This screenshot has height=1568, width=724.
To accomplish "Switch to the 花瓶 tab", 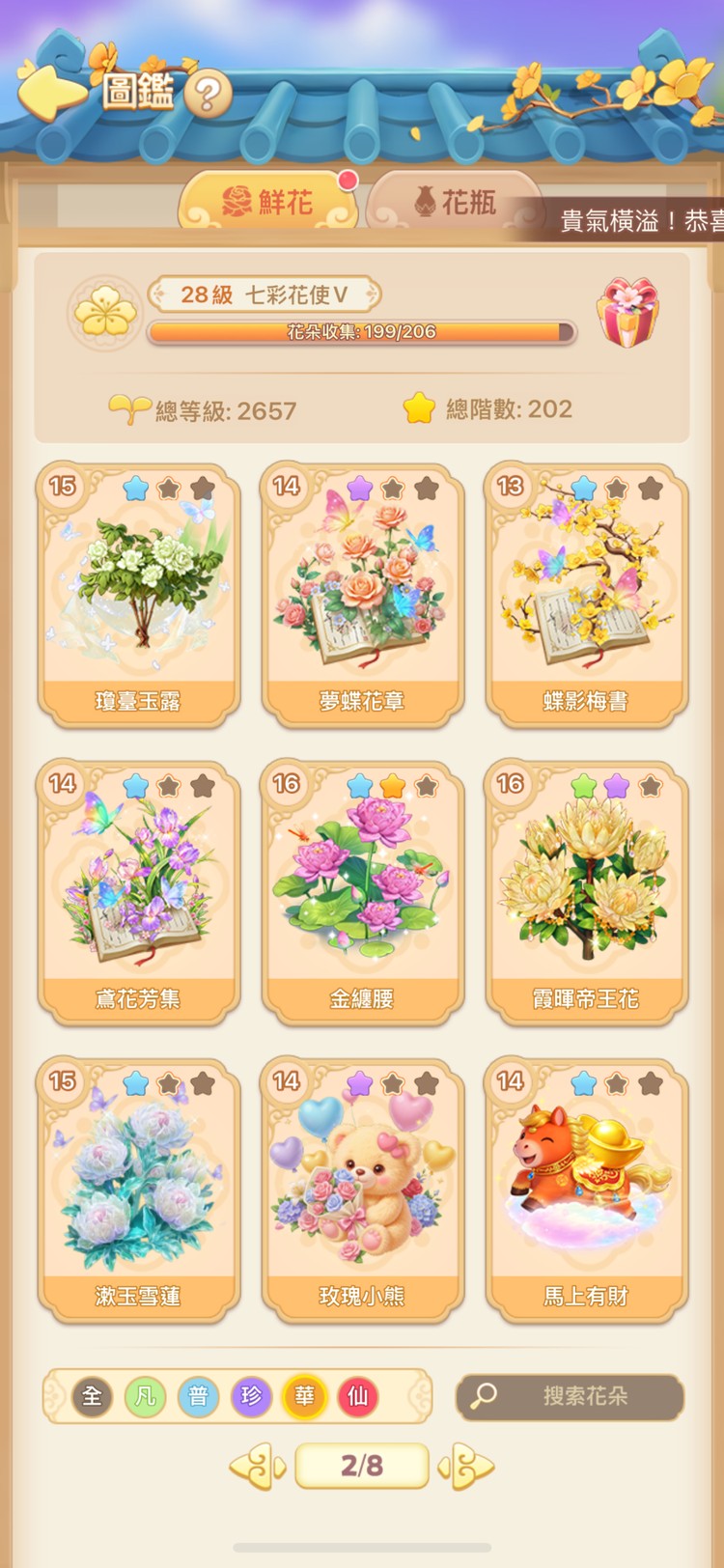I will [x=454, y=202].
